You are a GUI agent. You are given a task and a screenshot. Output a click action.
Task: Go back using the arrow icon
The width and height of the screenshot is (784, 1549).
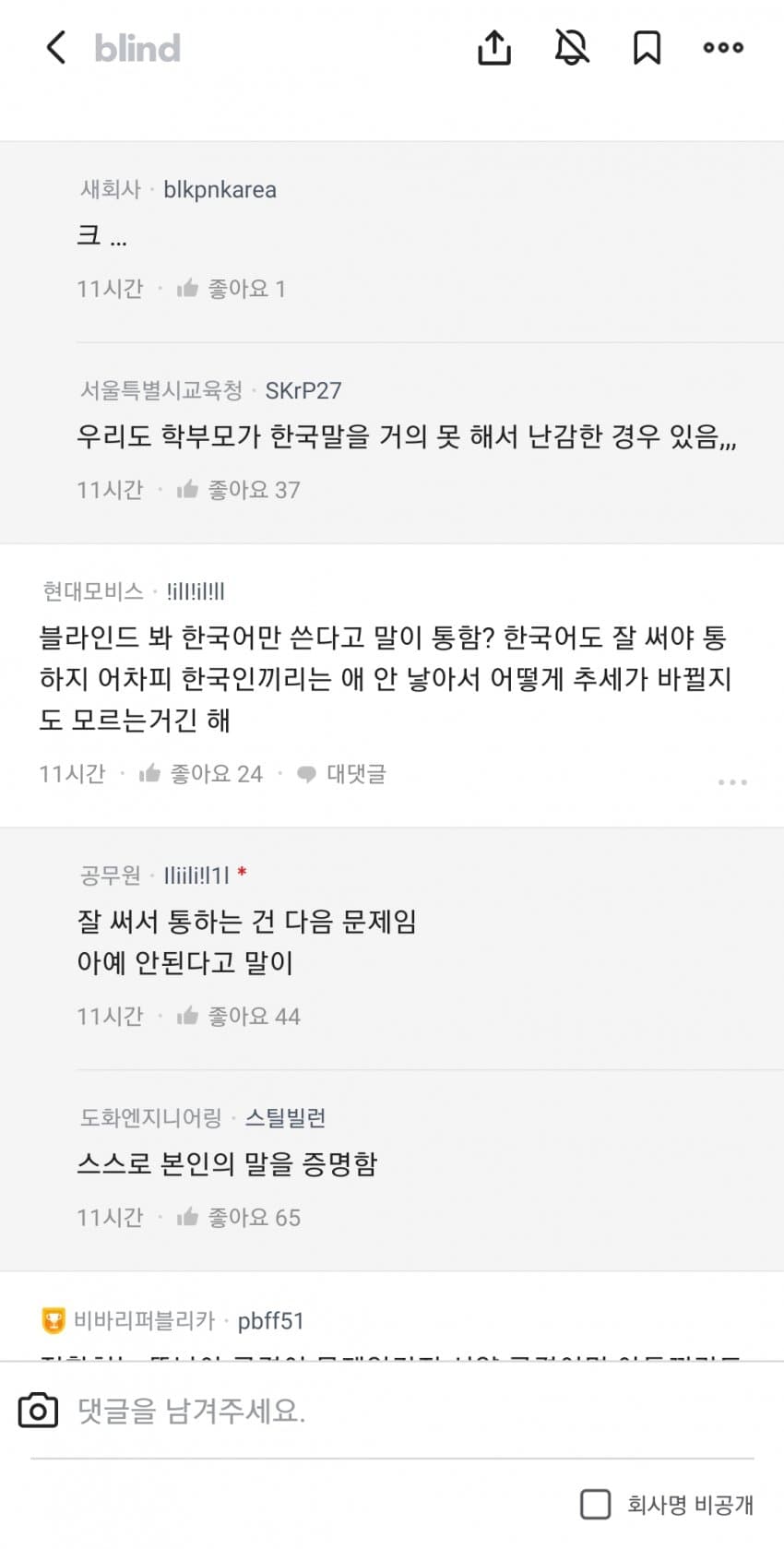point(56,48)
